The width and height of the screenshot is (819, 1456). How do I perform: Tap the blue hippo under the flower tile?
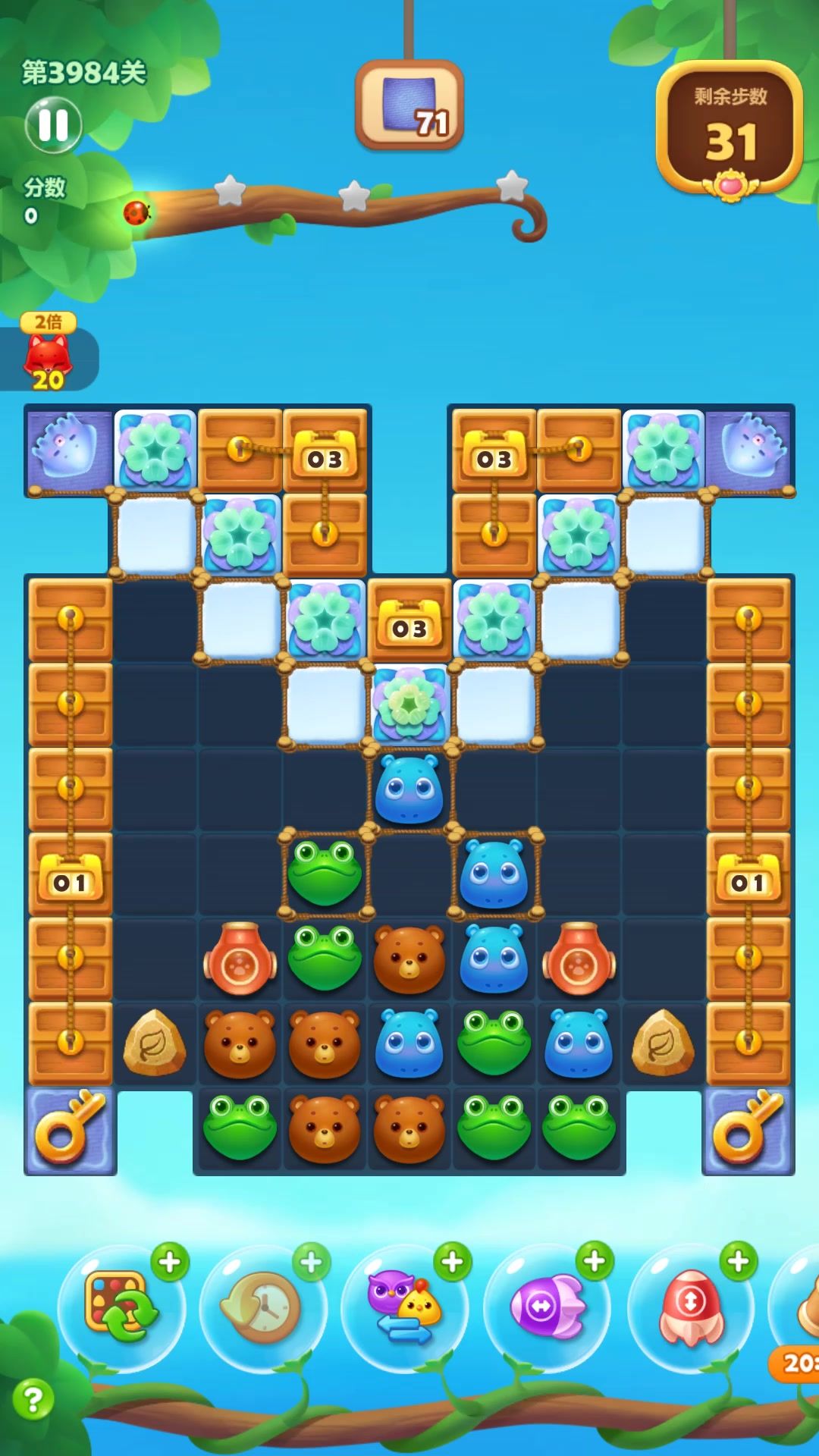(x=409, y=789)
